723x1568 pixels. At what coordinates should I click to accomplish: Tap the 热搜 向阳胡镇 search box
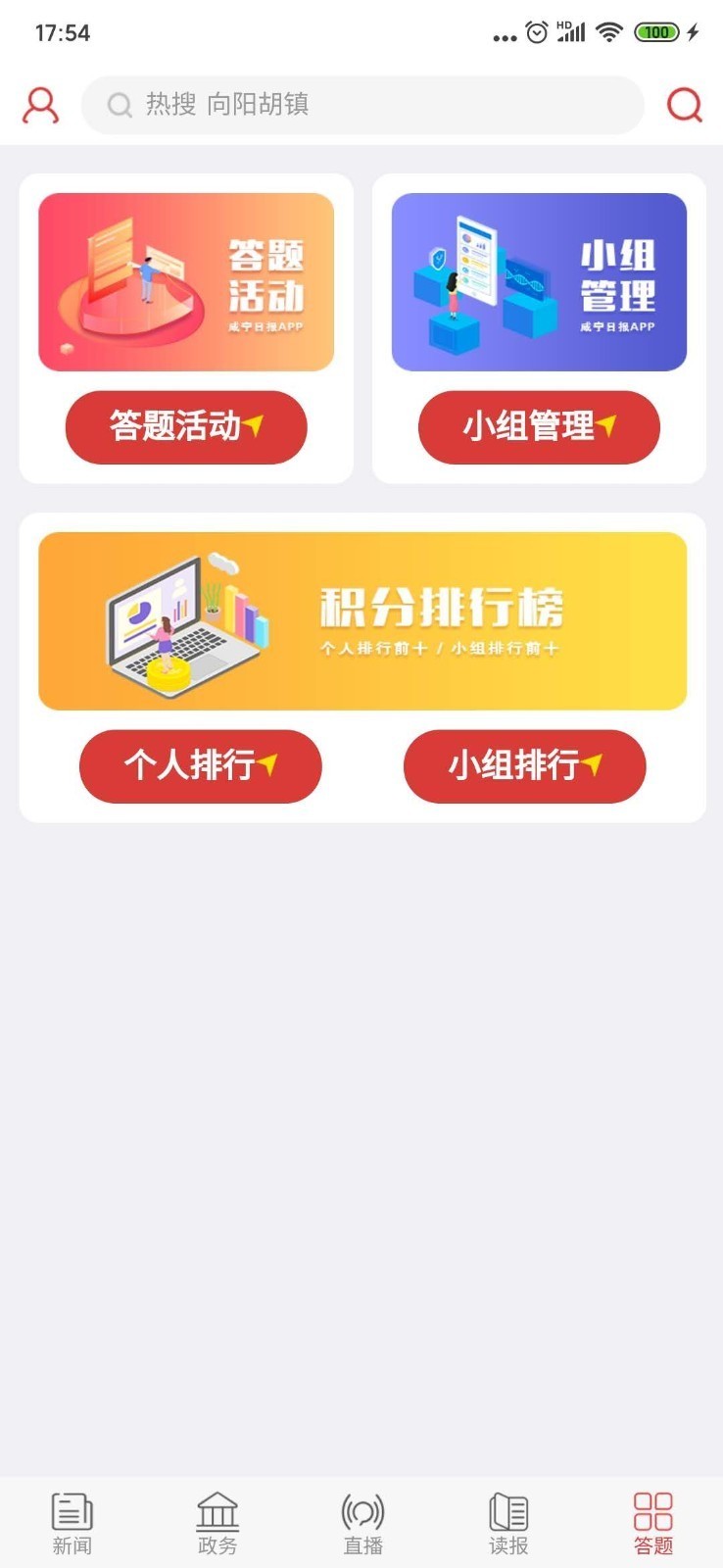[x=362, y=105]
